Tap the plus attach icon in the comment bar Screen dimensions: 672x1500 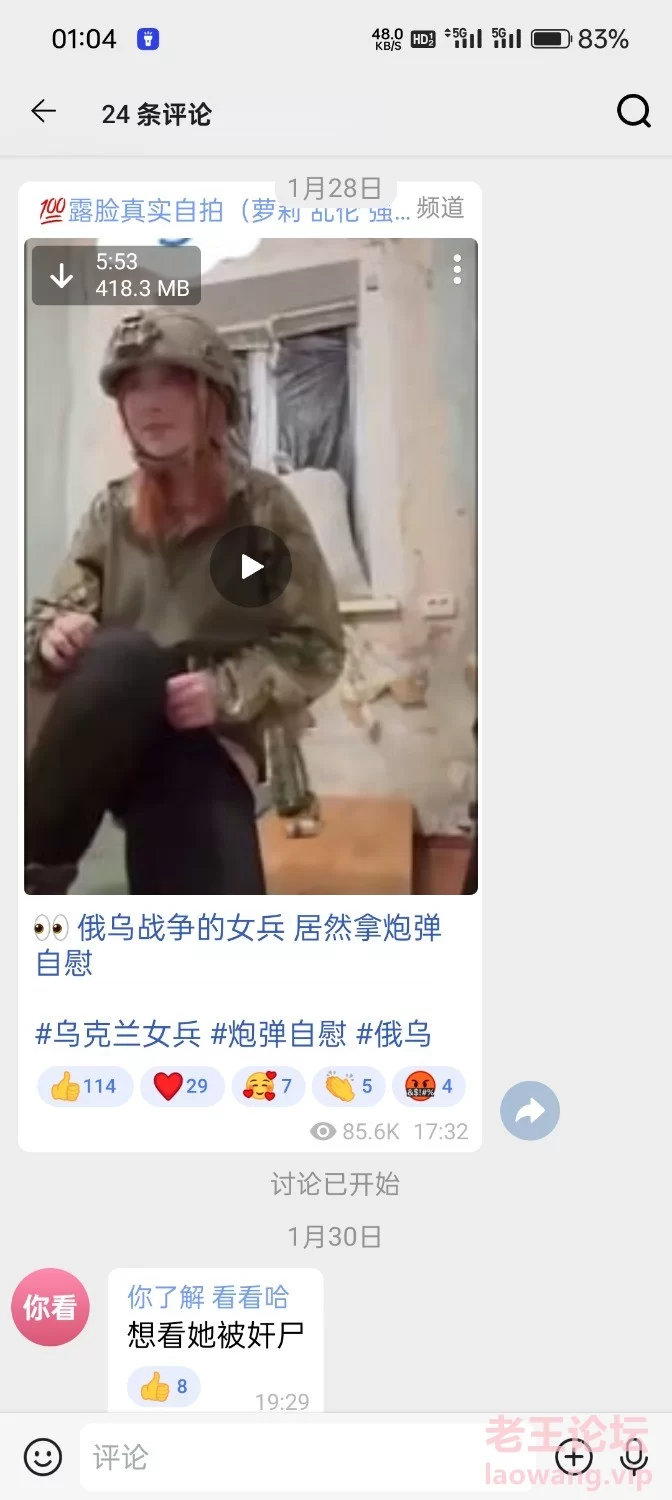tap(574, 1457)
